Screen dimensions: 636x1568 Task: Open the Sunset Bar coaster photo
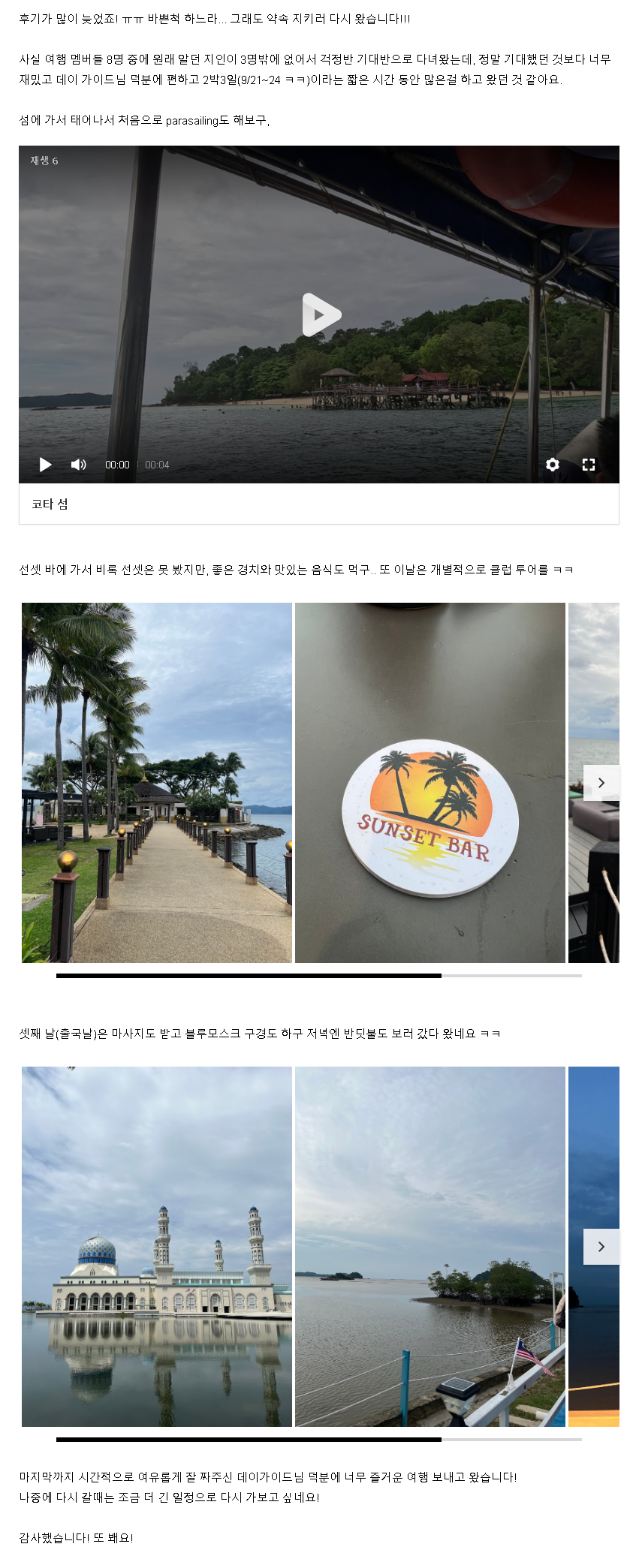(x=430, y=782)
